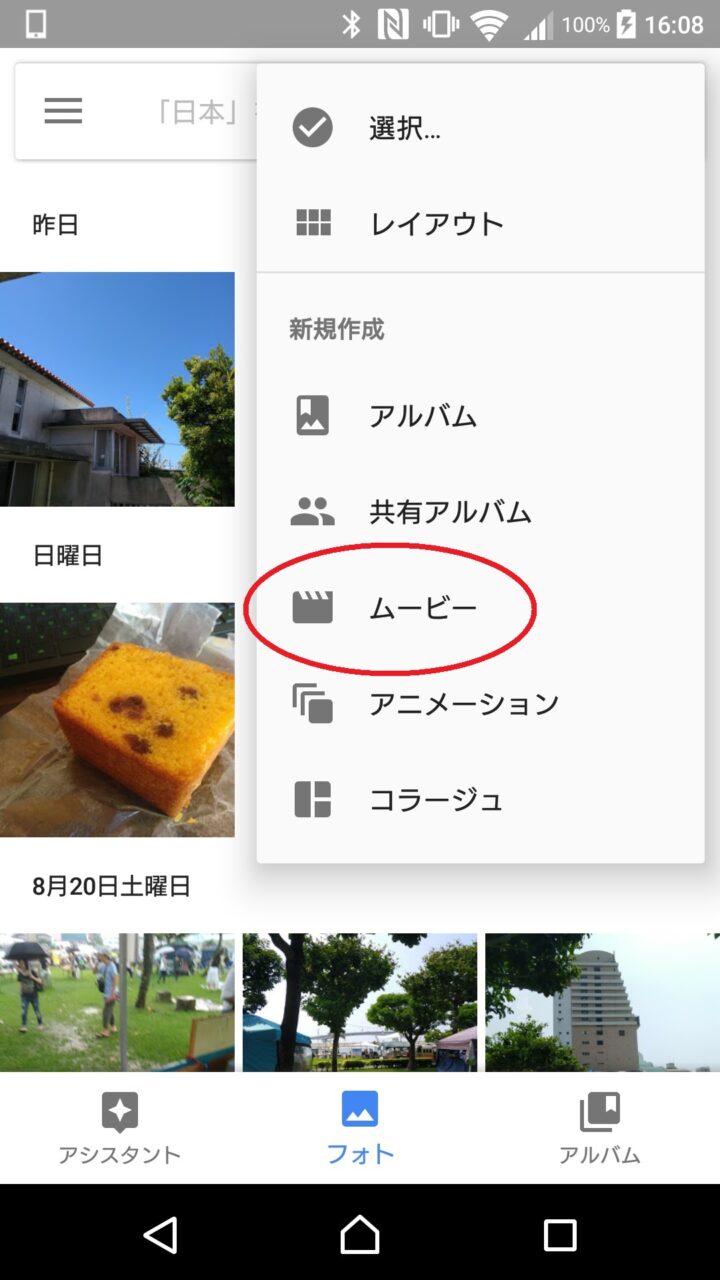Go to the home screen
Image resolution: width=720 pixels, height=1280 pixels.
click(360, 1235)
